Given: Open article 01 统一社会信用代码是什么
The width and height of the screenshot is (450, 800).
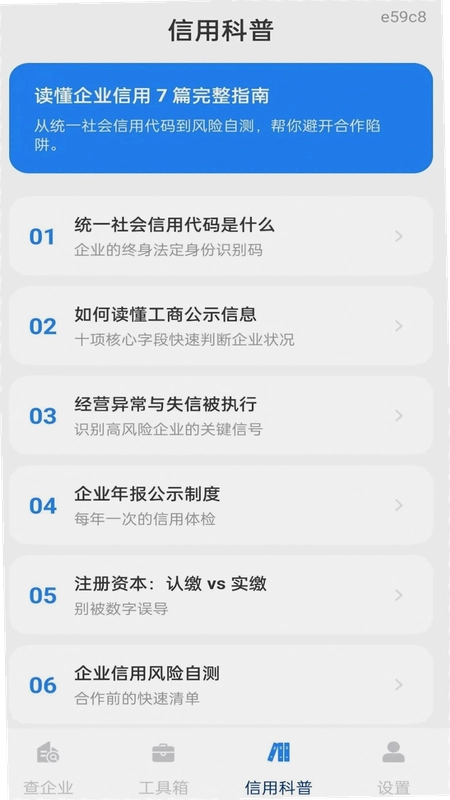Looking at the screenshot, I should click(221, 236).
